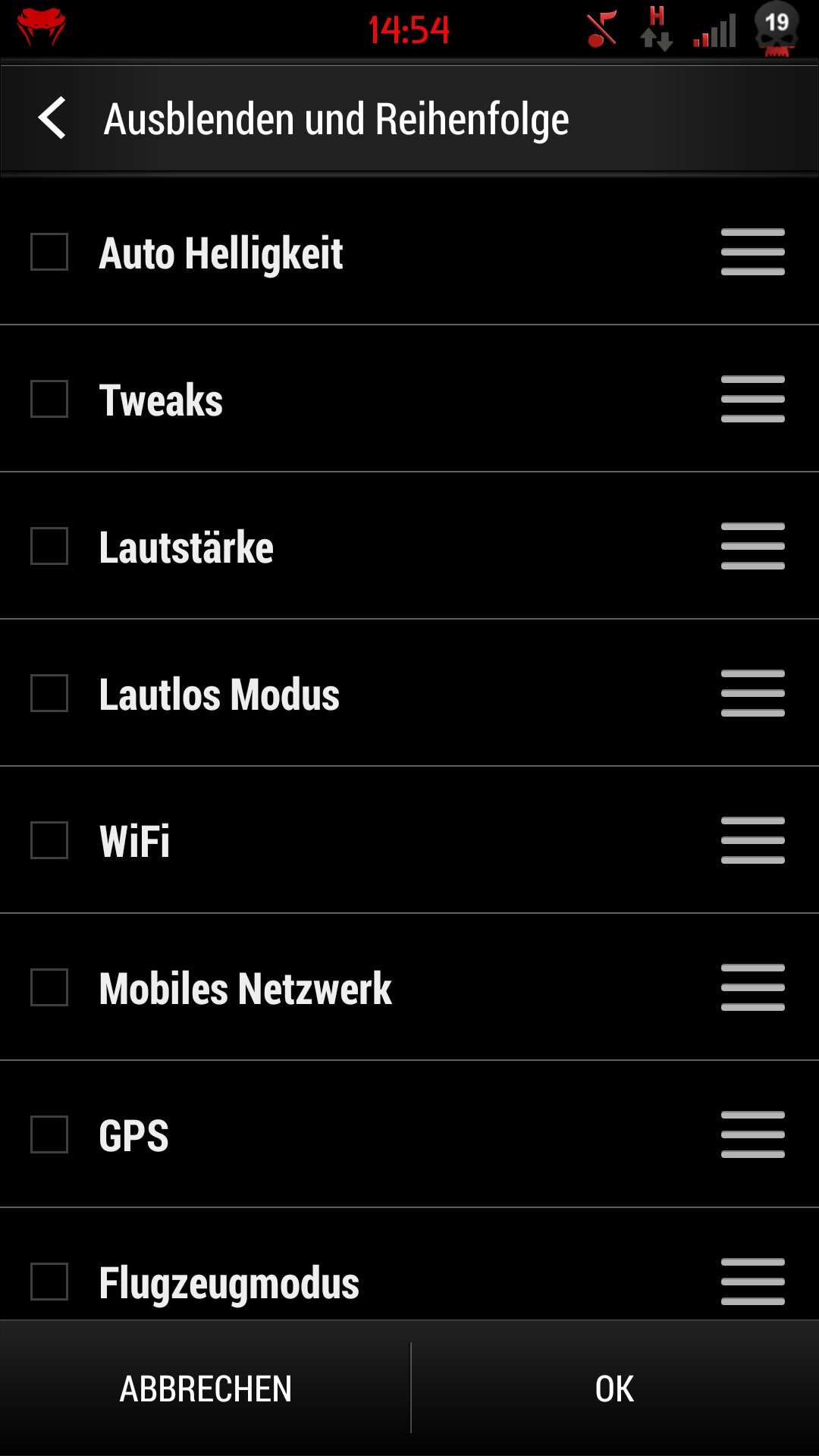Screen dimensions: 819x1456
Task: Check the WiFi checkbox
Action: [x=49, y=840]
